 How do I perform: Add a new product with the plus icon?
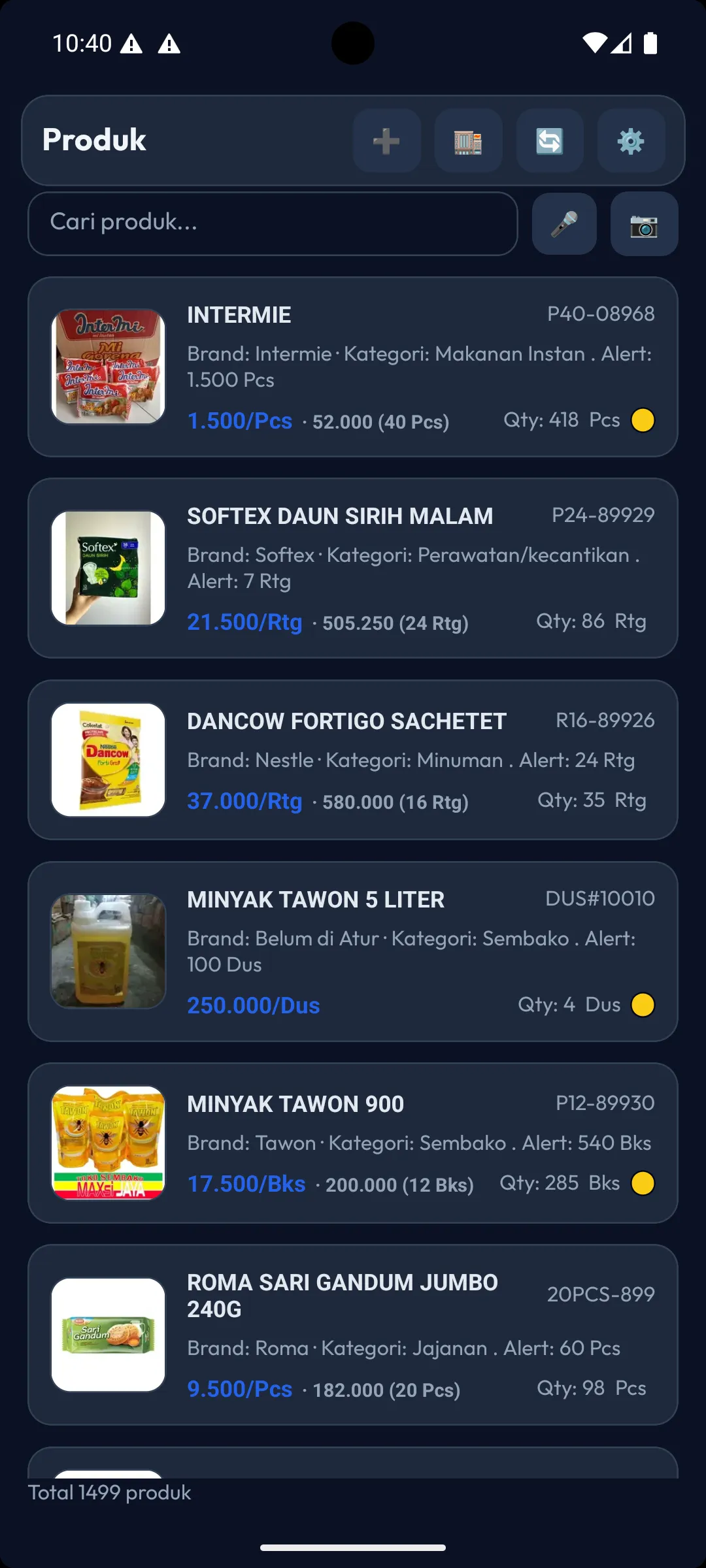(x=386, y=141)
